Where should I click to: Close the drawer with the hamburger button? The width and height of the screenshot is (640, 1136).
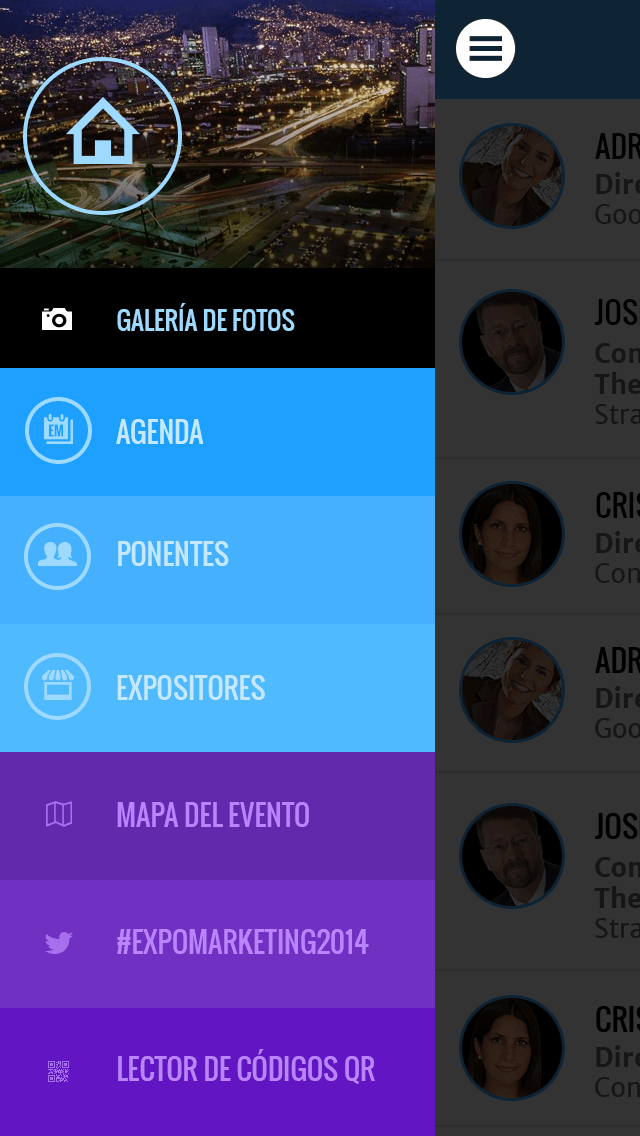(486, 49)
